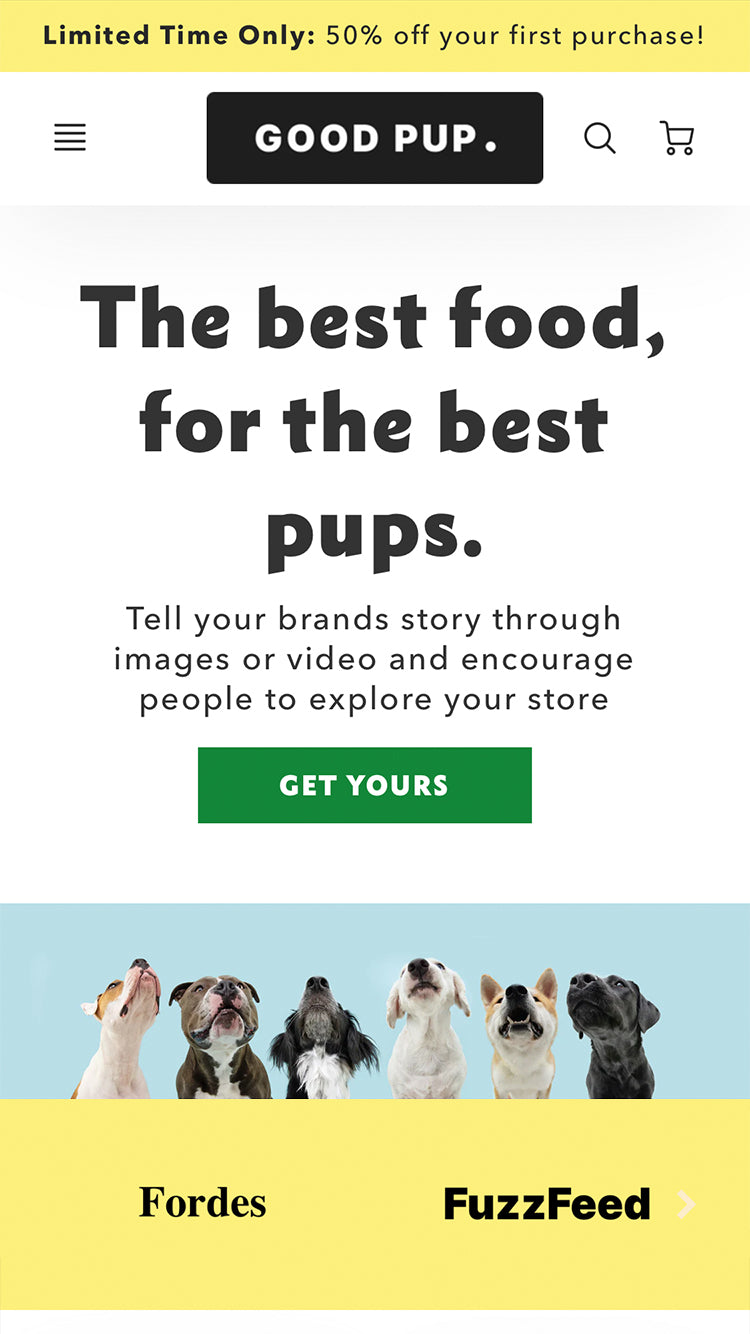Open the 50% off promo banner
750x1334 pixels.
tap(375, 36)
